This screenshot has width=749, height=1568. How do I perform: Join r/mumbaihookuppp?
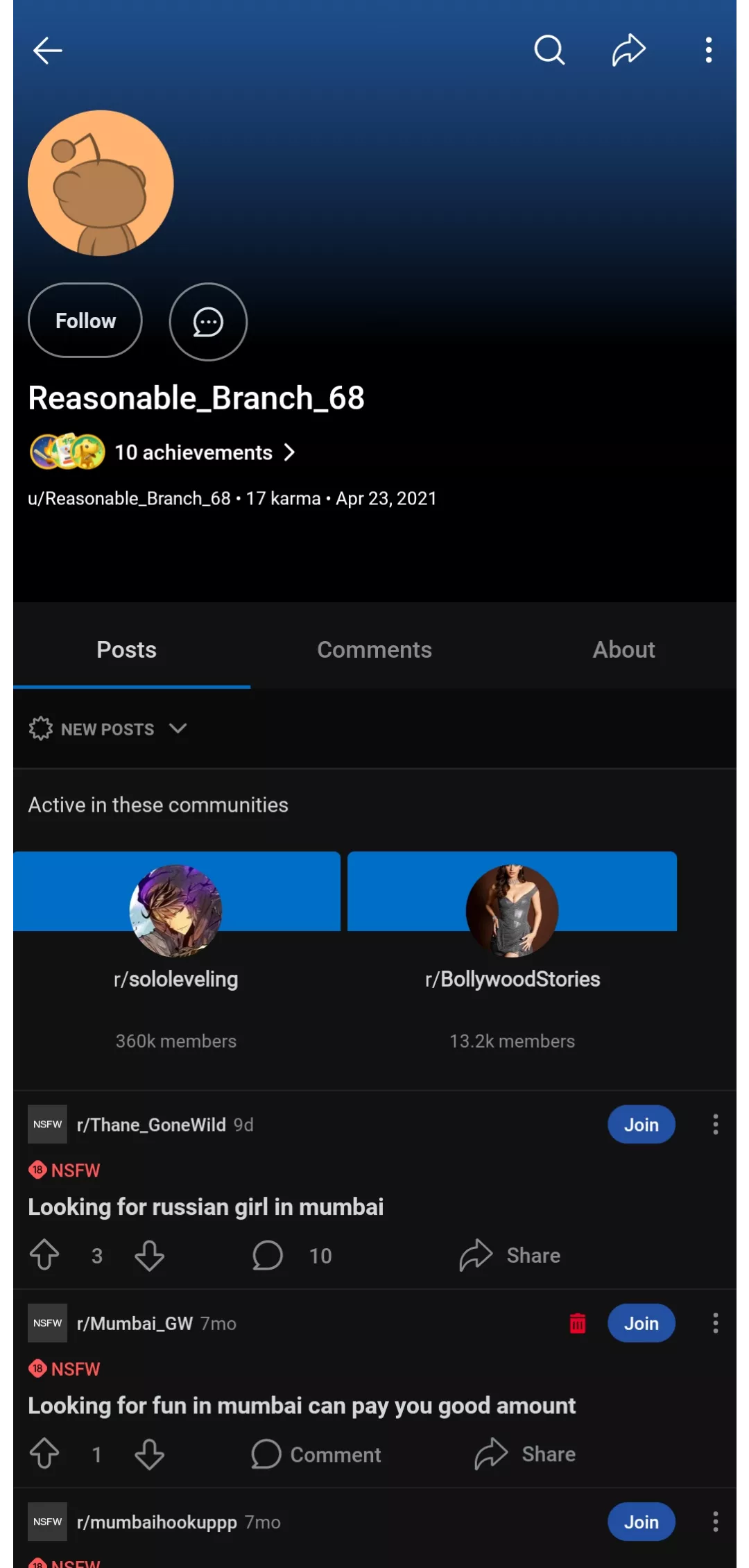pos(641,1522)
